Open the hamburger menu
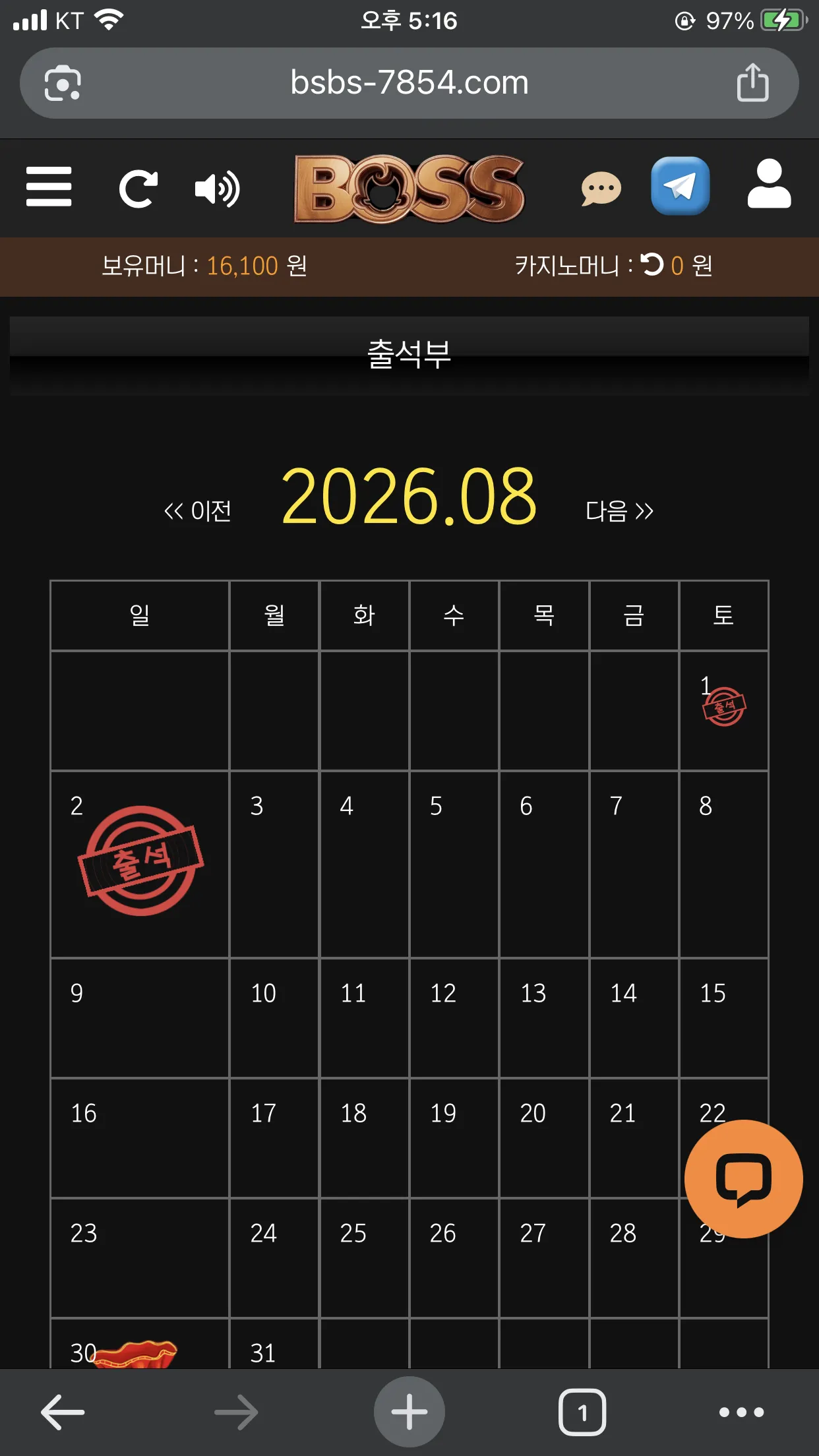The image size is (819, 1456). (49, 187)
